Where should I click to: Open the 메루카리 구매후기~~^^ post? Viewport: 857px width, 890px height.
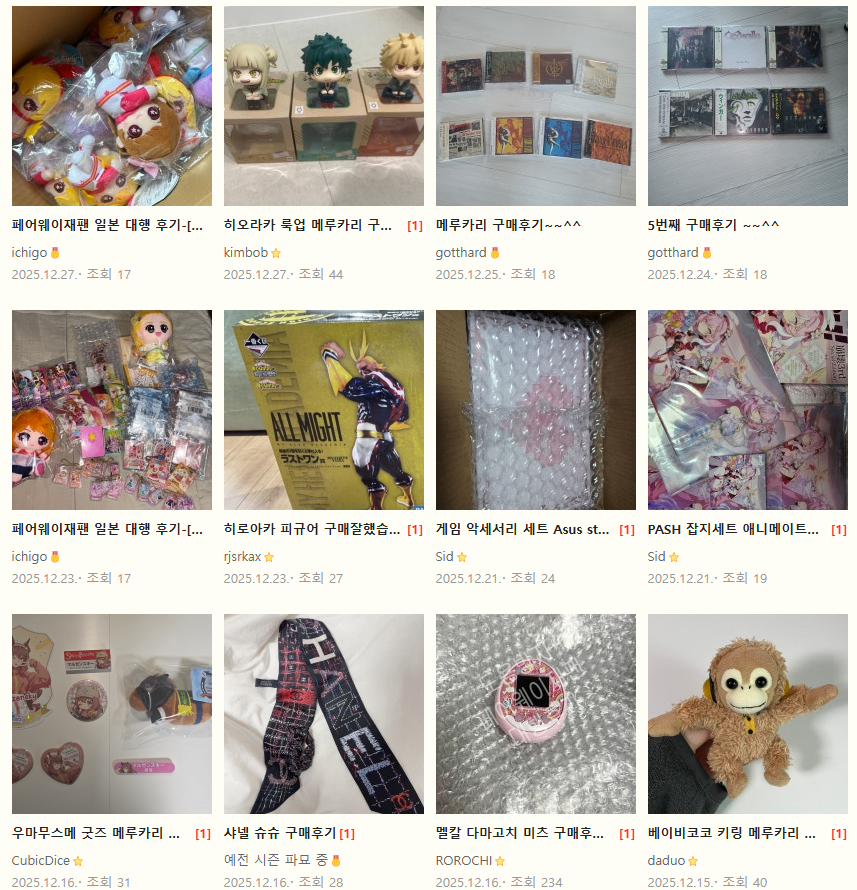pos(508,225)
